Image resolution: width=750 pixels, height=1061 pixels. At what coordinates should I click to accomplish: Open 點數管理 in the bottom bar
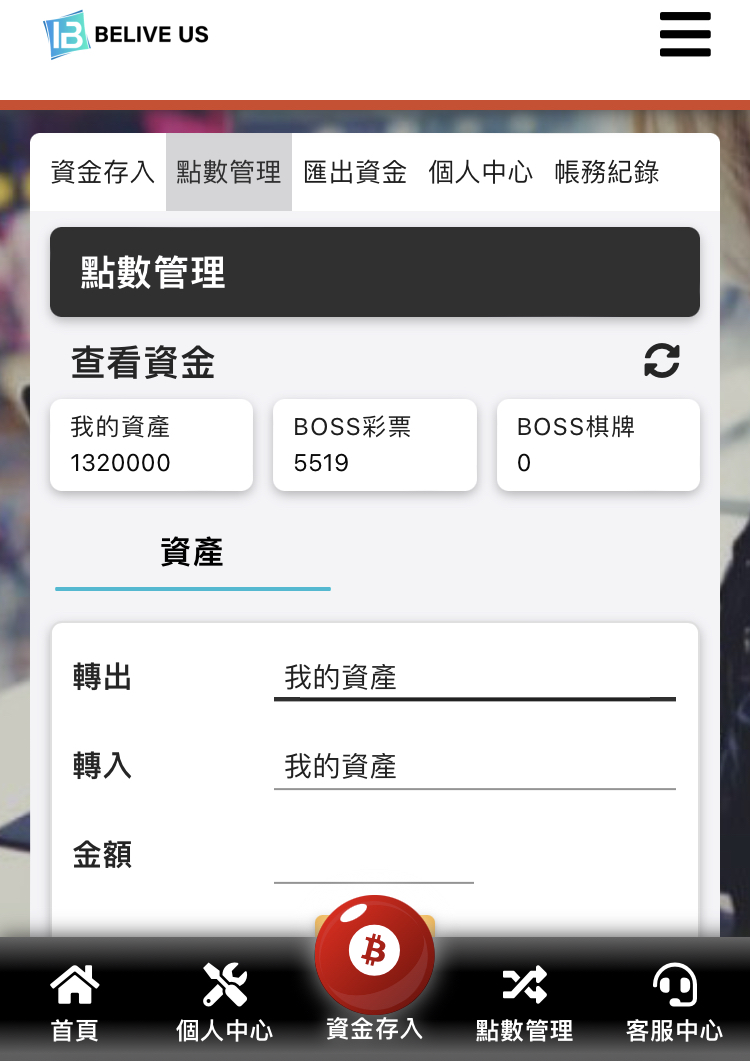click(524, 1001)
